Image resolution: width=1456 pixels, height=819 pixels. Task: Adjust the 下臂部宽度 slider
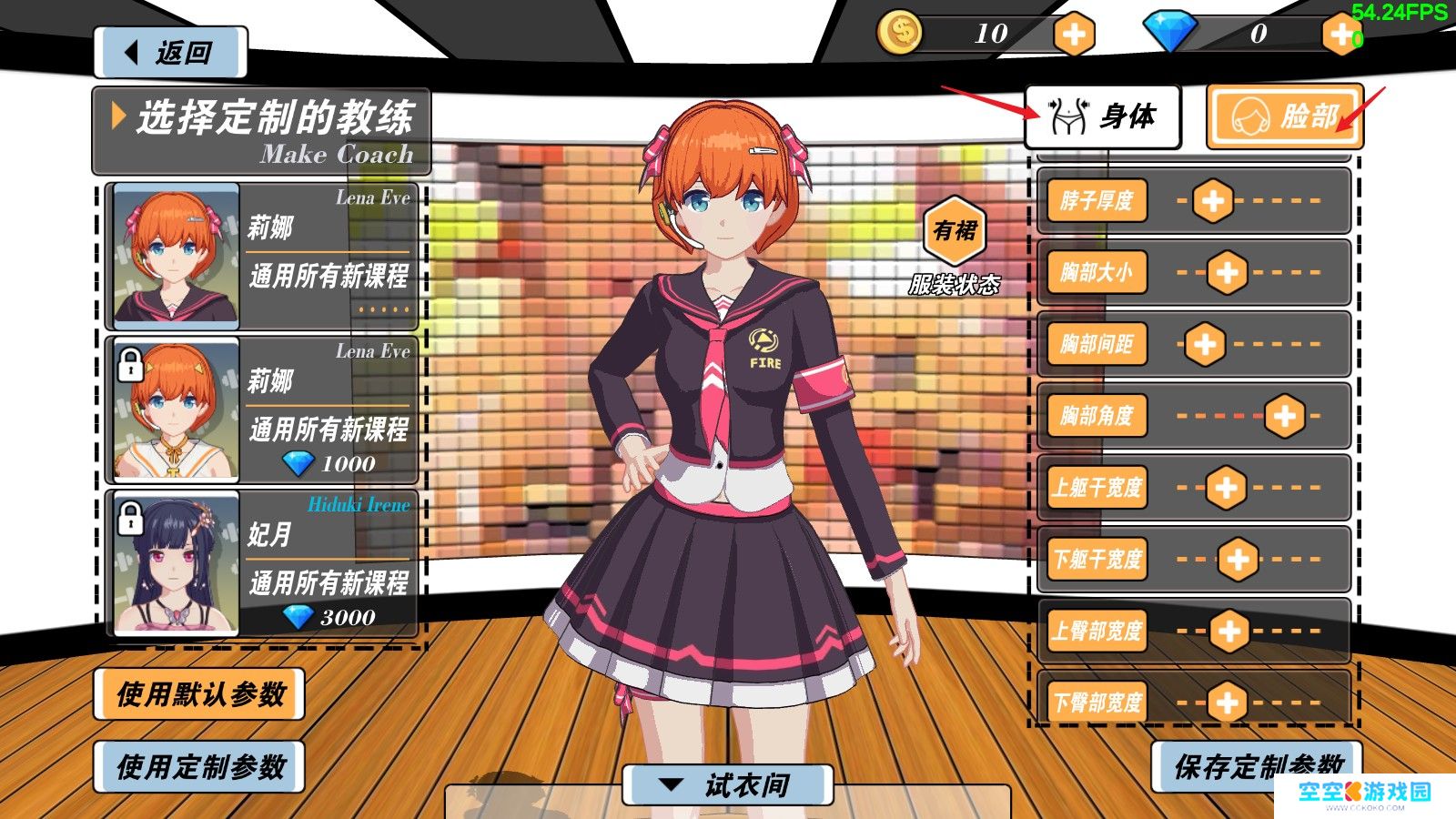[x=1227, y=702]
